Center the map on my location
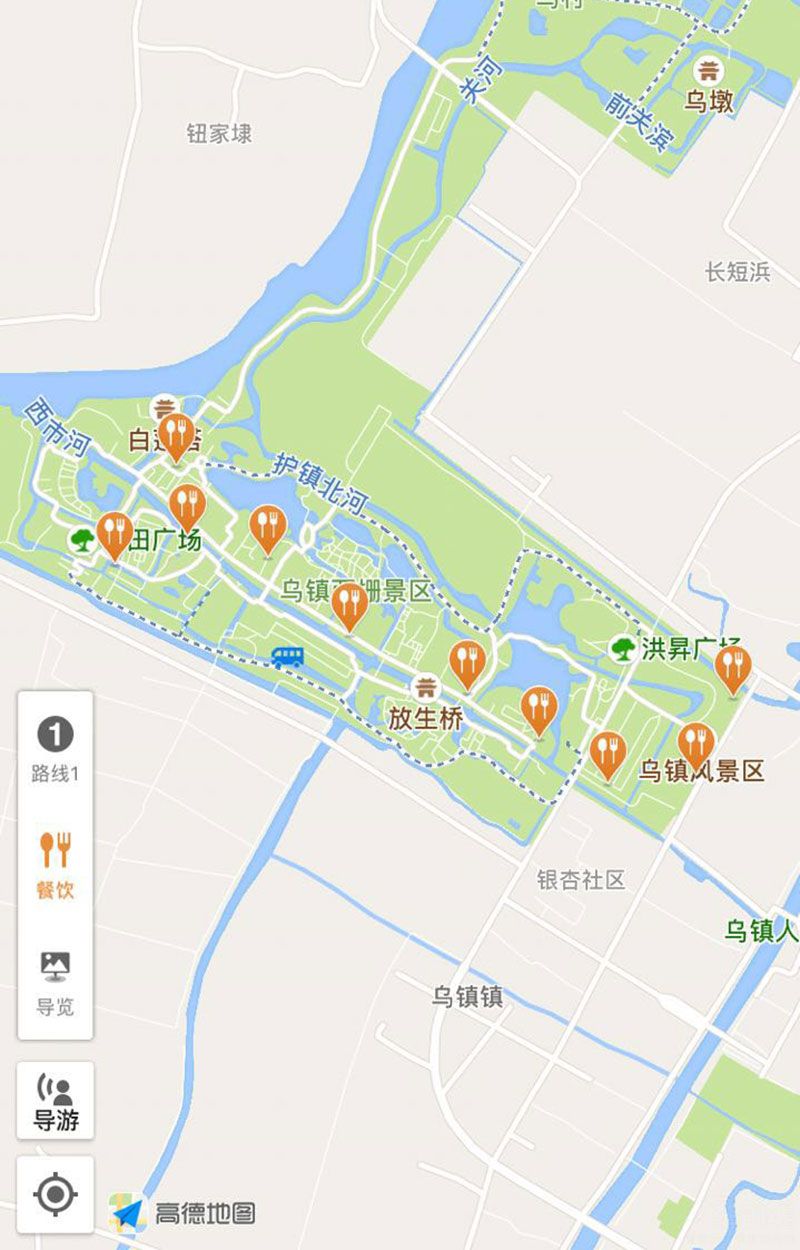Screen dimensions: 800x1250 pyautogui.click(x=55, y=1194)
